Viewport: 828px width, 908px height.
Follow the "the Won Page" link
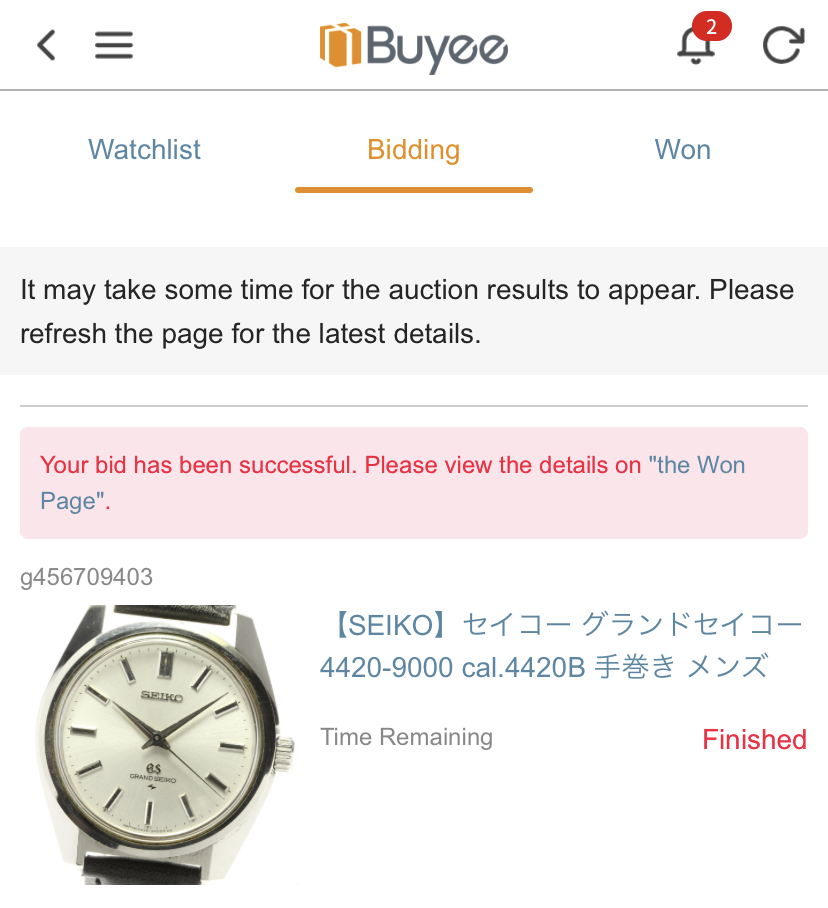point(700,466)
